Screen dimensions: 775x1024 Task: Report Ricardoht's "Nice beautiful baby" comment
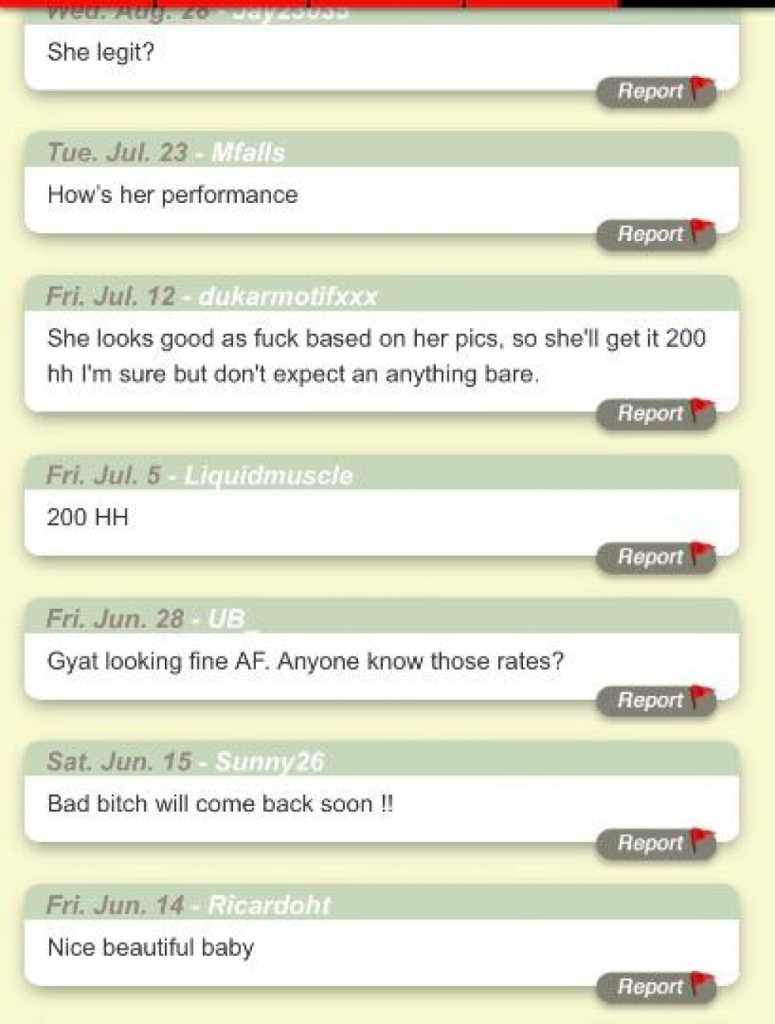[x=656, y=987]
